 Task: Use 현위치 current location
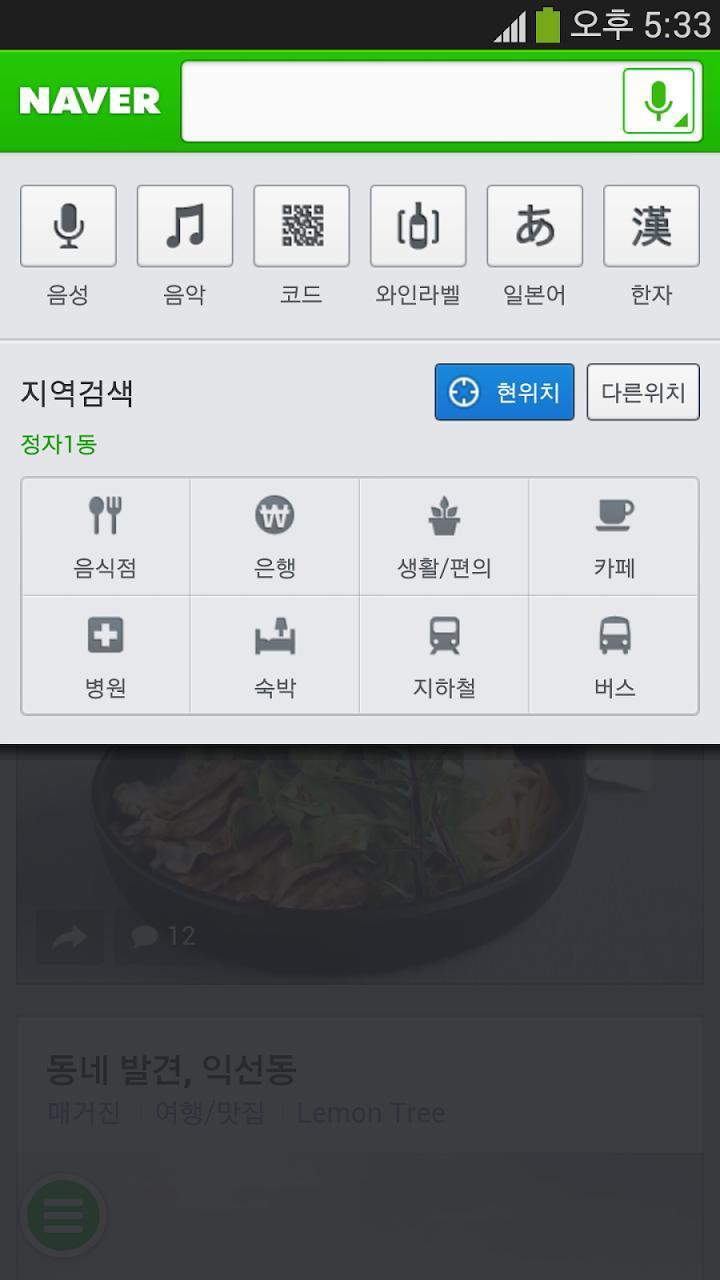click(x=504, y=392)
